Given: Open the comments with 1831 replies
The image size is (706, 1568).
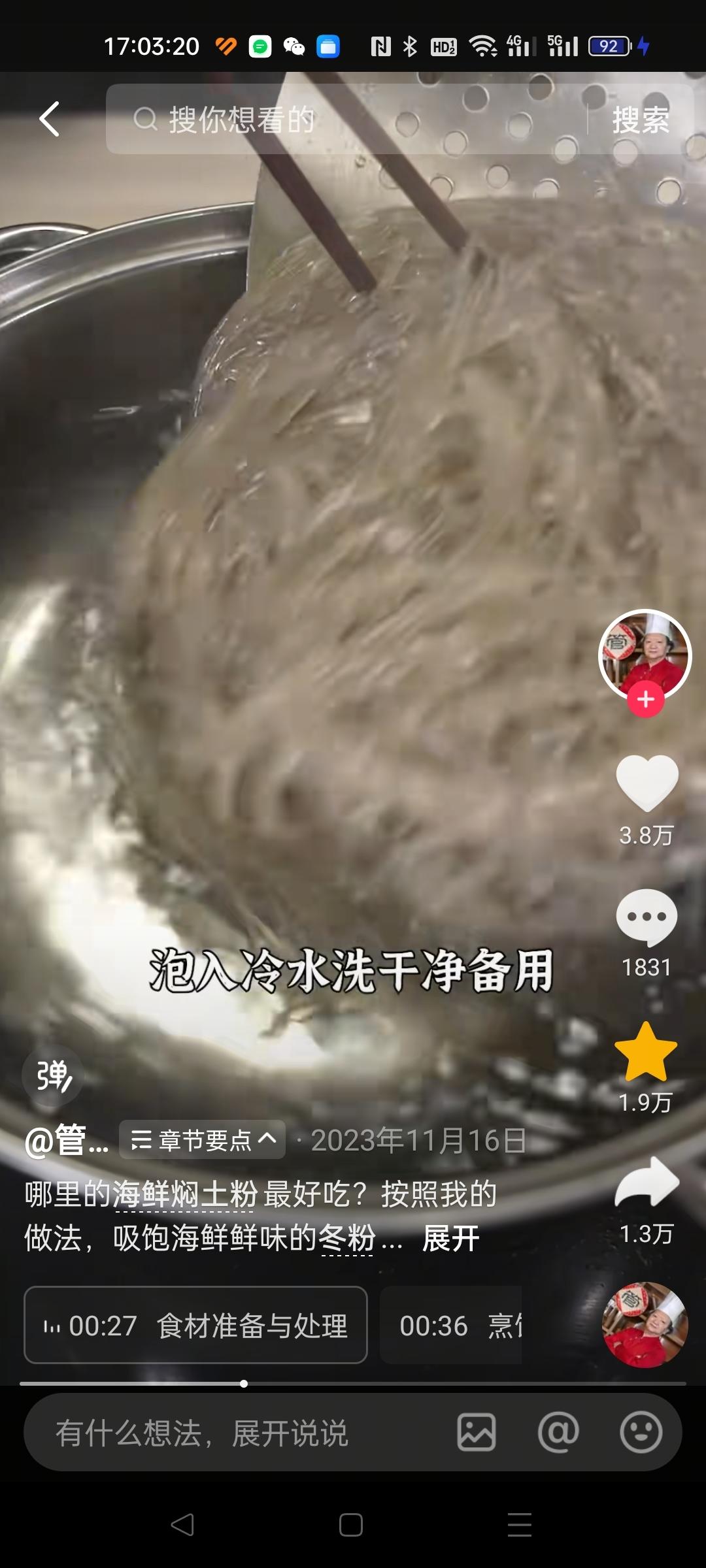Looking at the screenshot, I should 647,918.
